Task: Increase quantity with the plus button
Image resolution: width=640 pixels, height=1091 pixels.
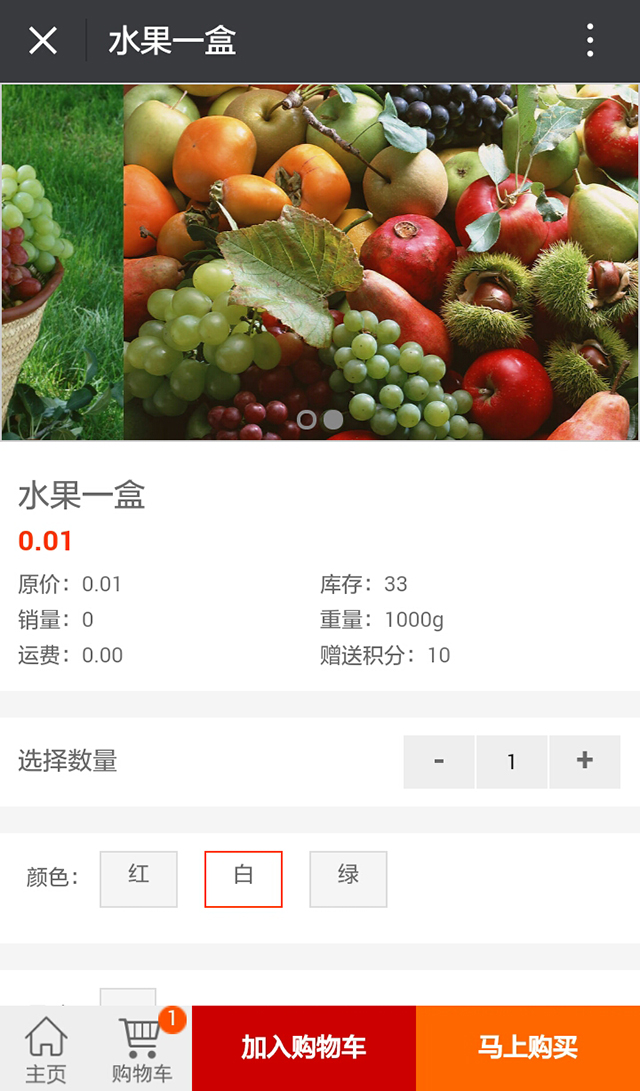Action: click(x=585, y=762)
